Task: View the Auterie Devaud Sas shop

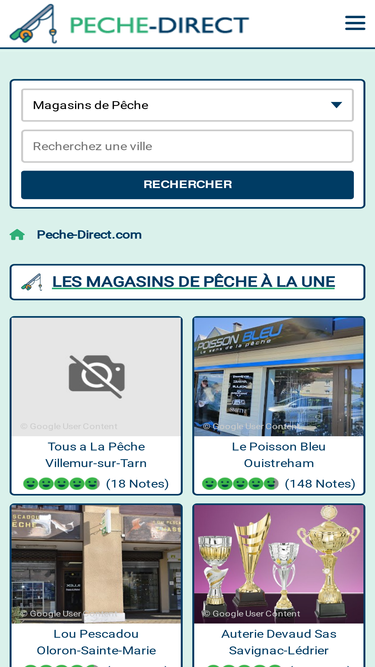Action: 279,585
